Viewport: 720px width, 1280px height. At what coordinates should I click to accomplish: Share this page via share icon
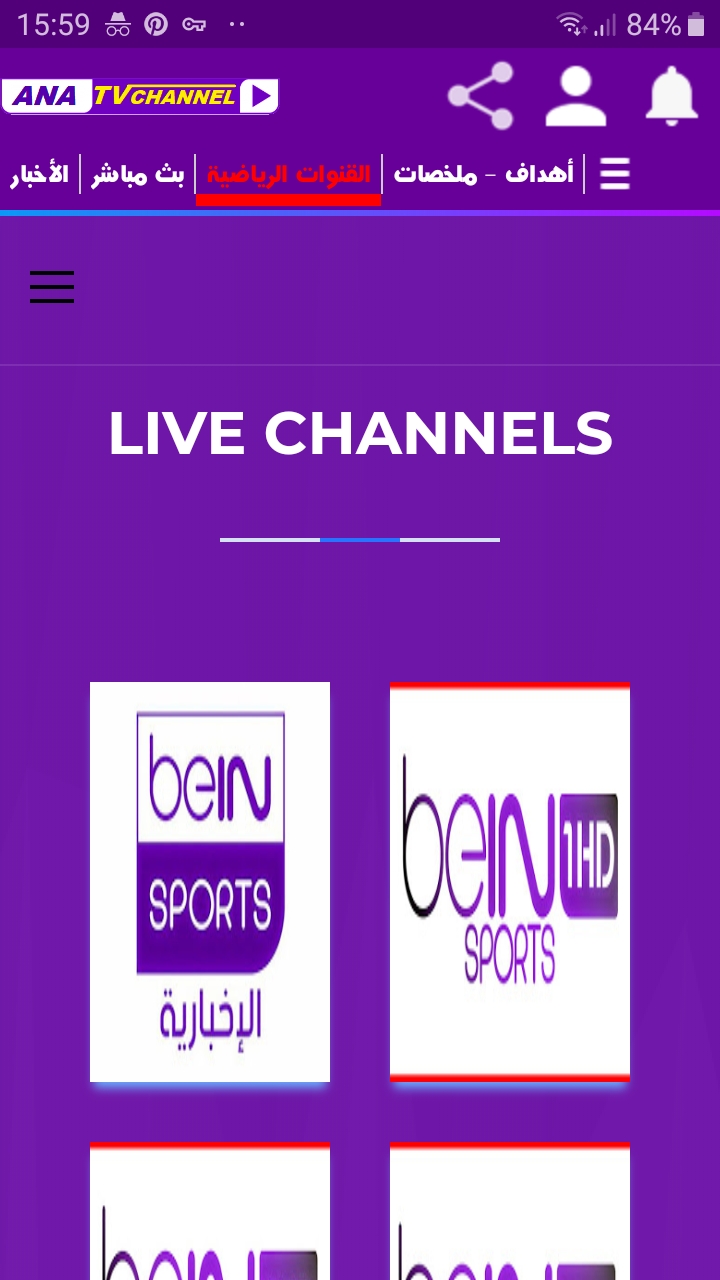481,96
